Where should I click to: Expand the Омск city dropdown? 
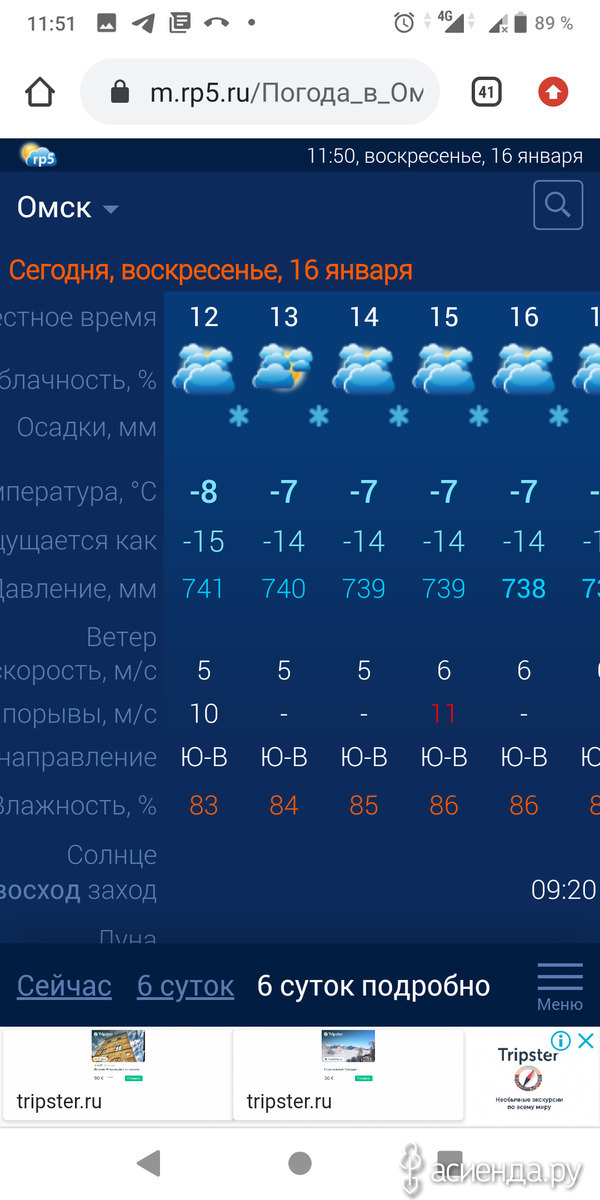68,208
